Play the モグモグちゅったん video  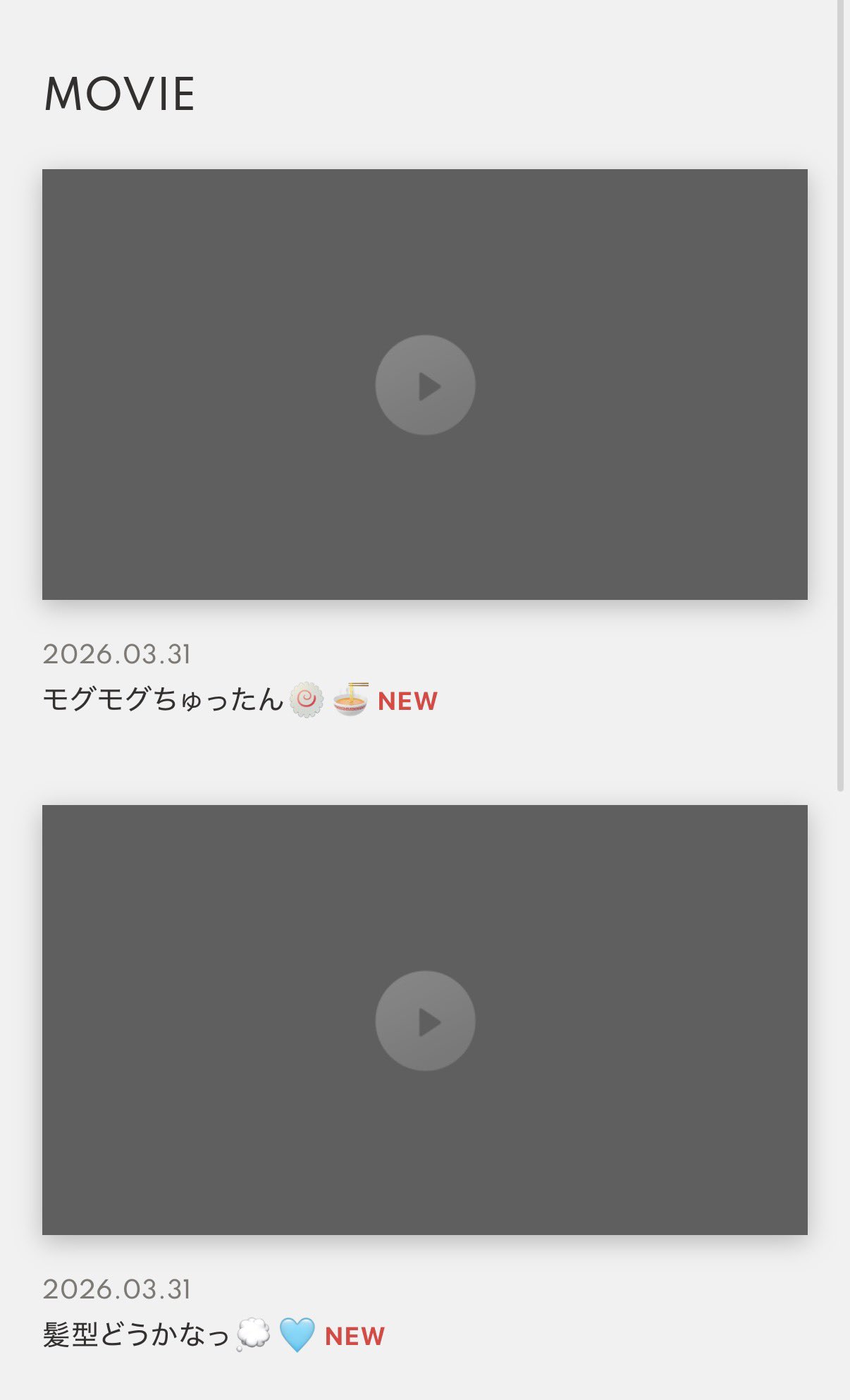(x=425, y=385)
